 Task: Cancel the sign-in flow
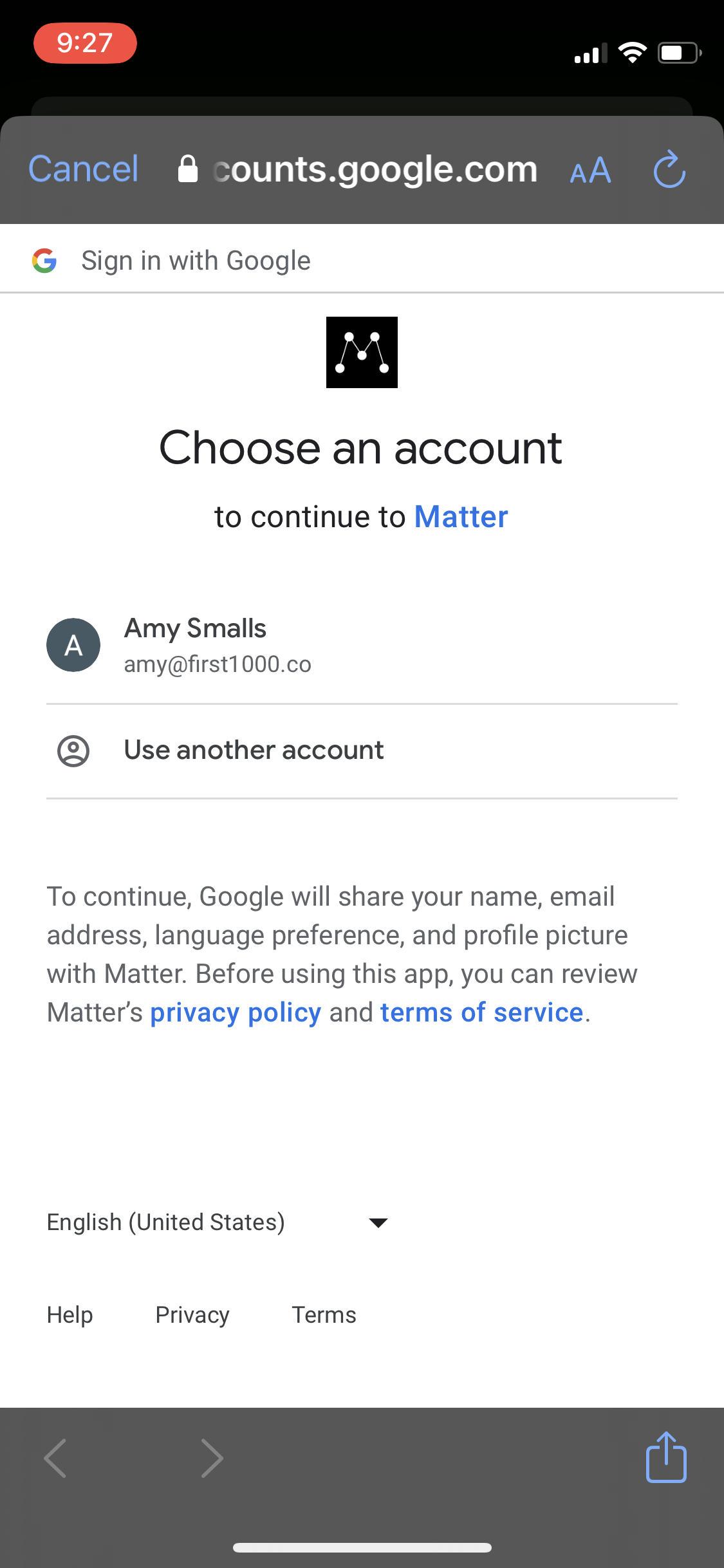(82, 168)
